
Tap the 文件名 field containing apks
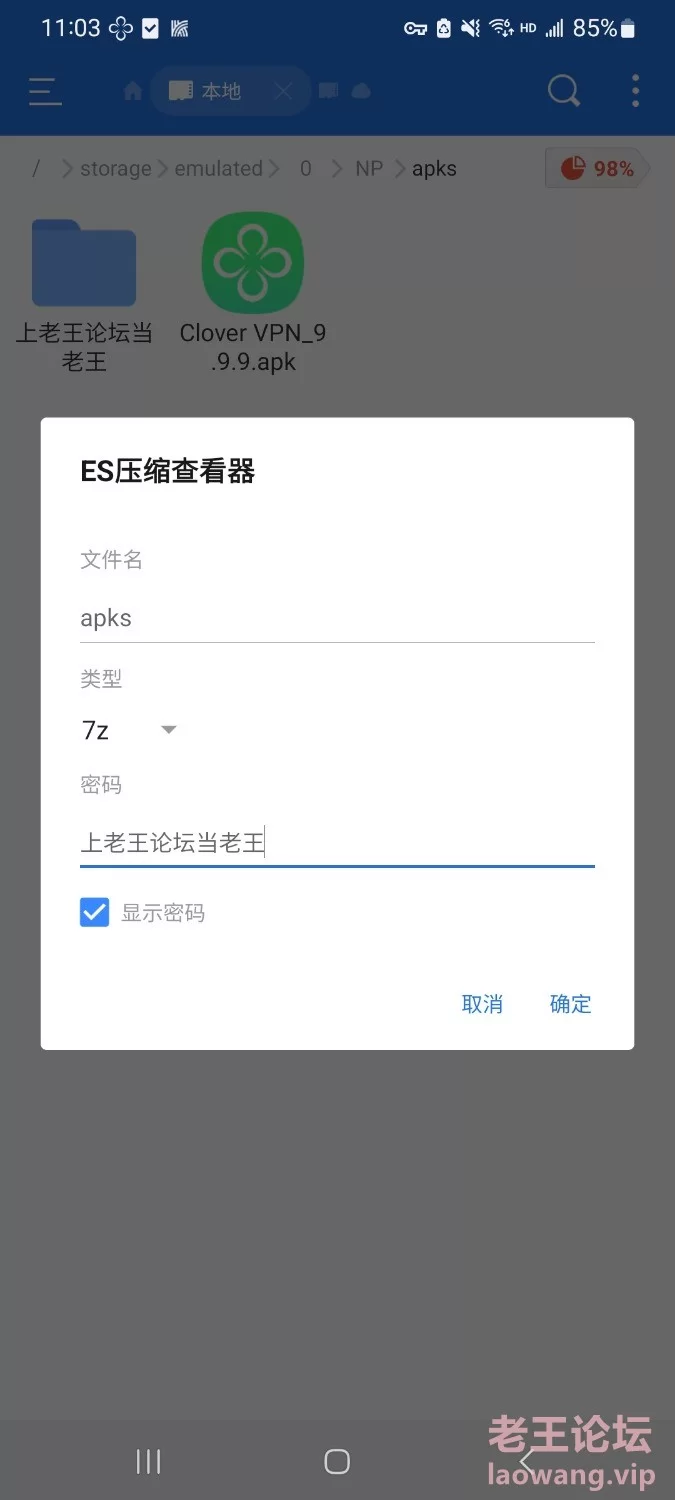337,619
